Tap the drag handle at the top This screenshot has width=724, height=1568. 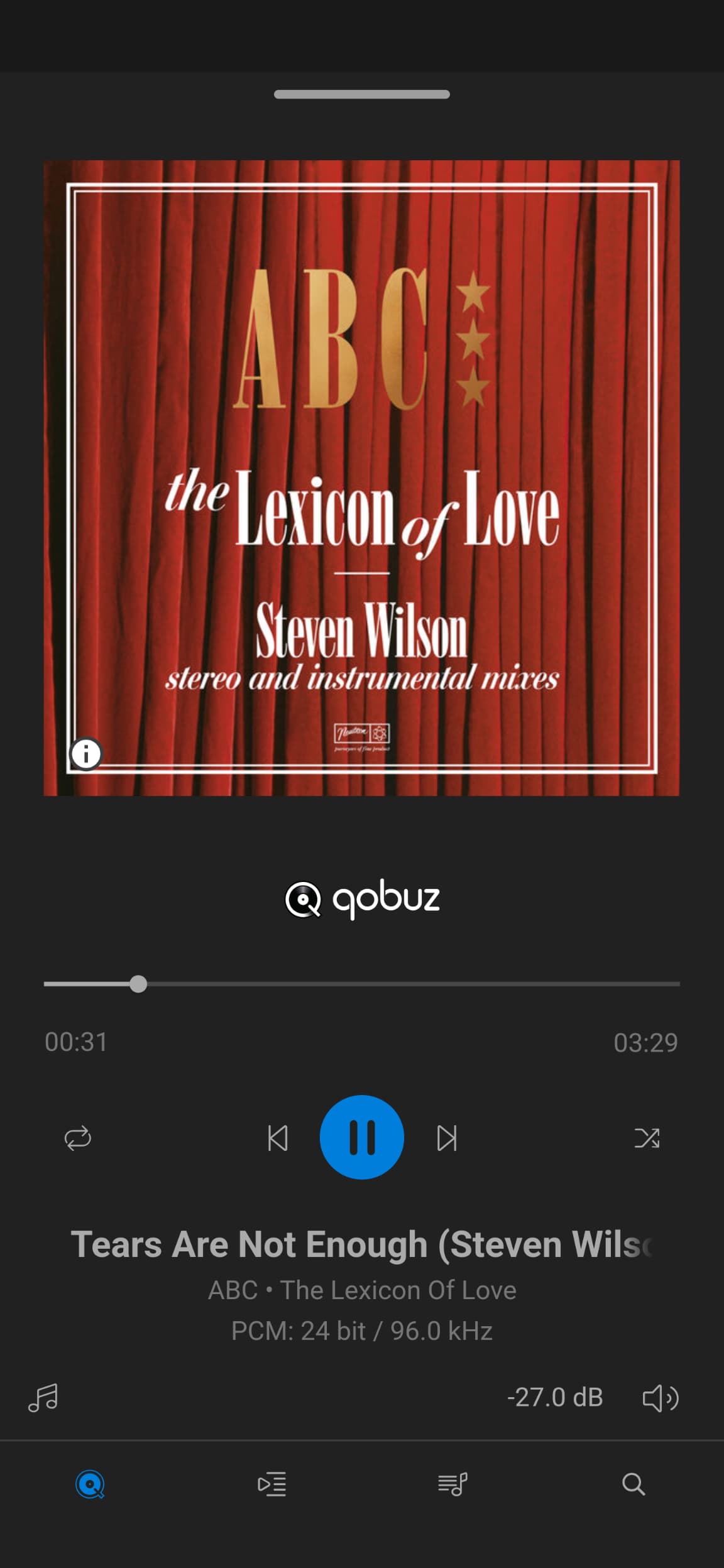[362, 94]
